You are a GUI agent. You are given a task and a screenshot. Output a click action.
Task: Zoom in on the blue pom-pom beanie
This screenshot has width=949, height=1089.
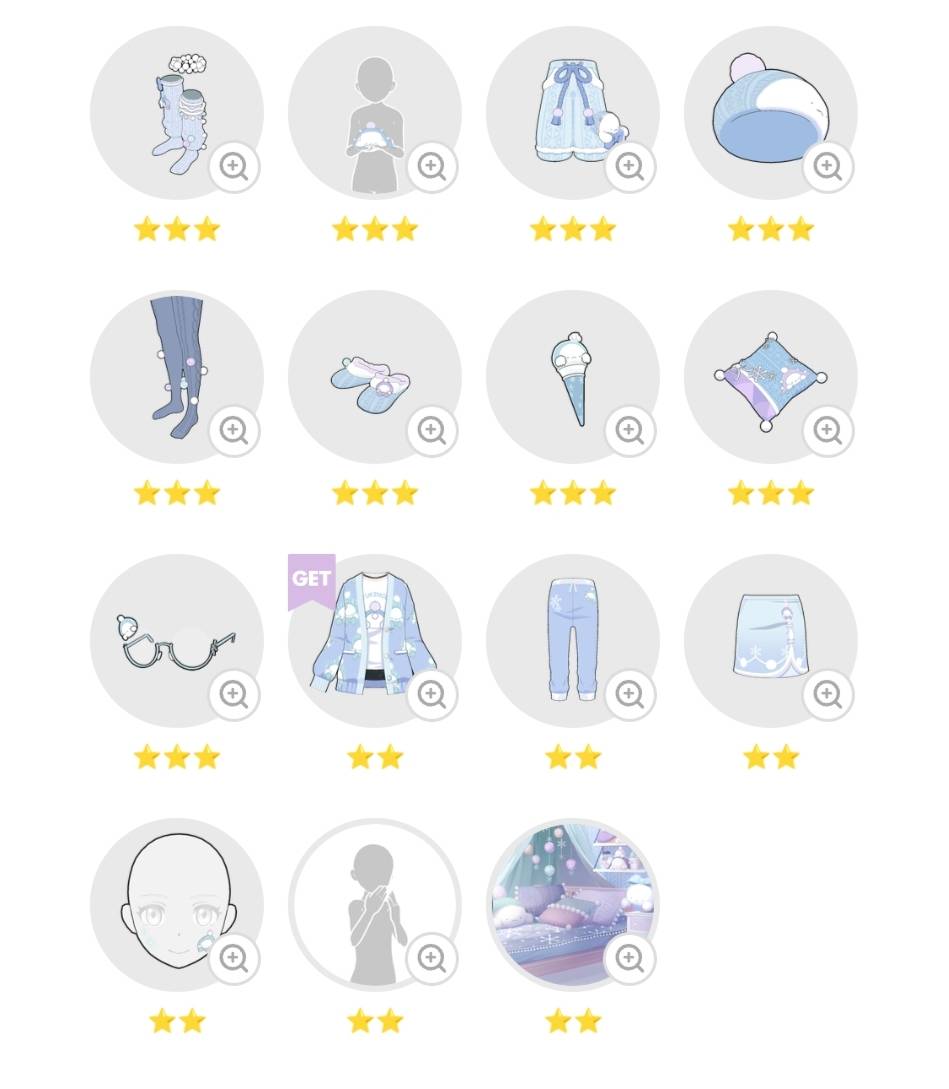tap(828, 166)
